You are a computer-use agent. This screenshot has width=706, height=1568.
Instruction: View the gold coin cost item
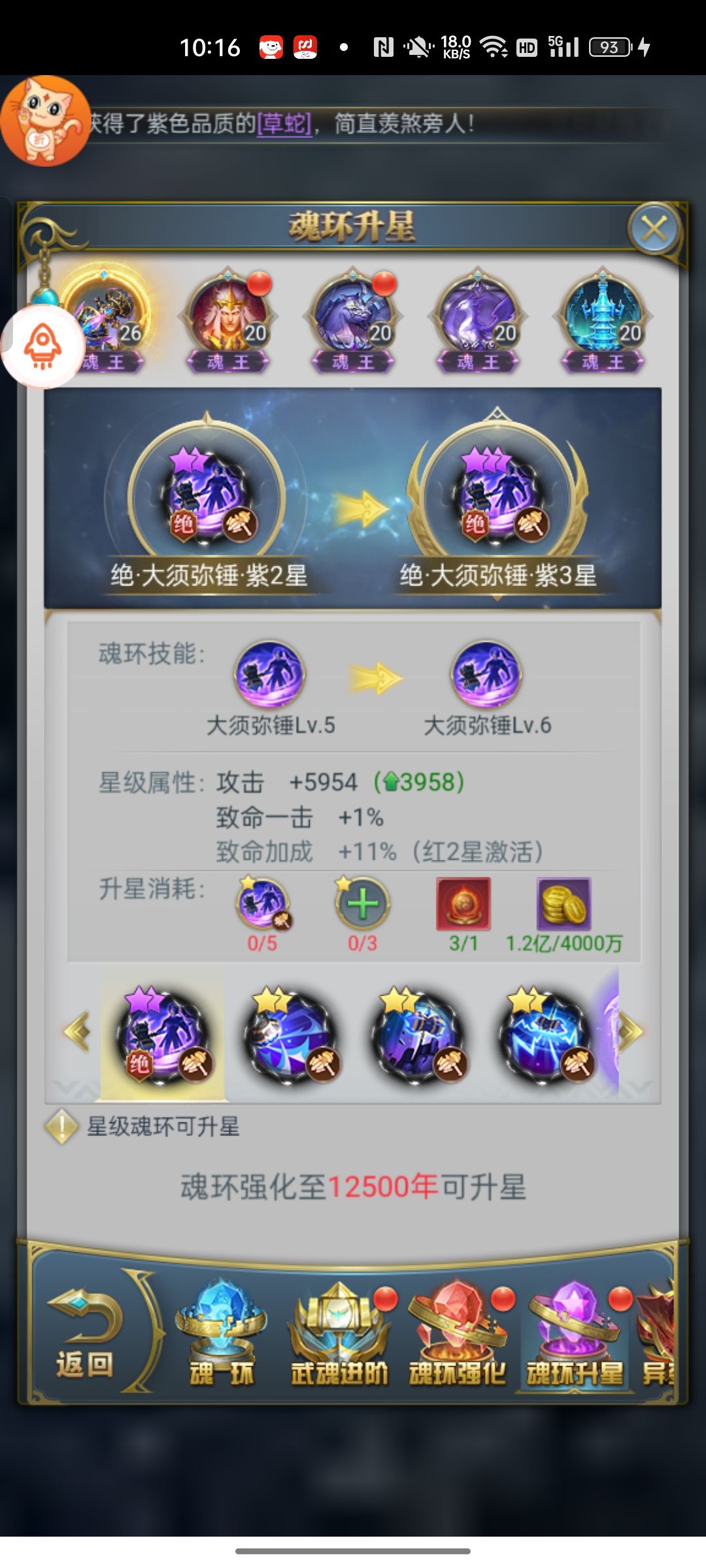[x=563, y=904]
